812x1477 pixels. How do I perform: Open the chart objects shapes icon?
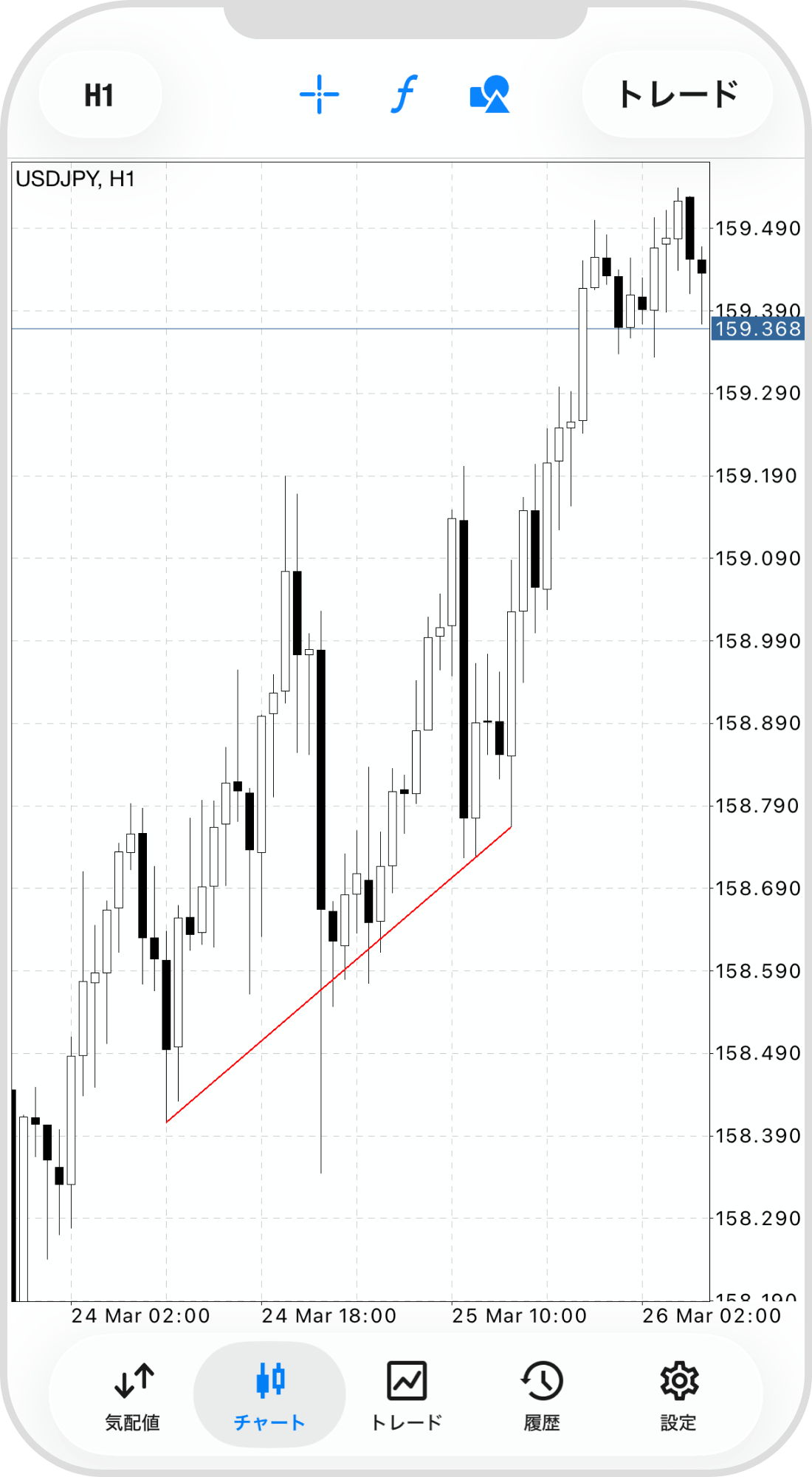[x=489, y=95]
